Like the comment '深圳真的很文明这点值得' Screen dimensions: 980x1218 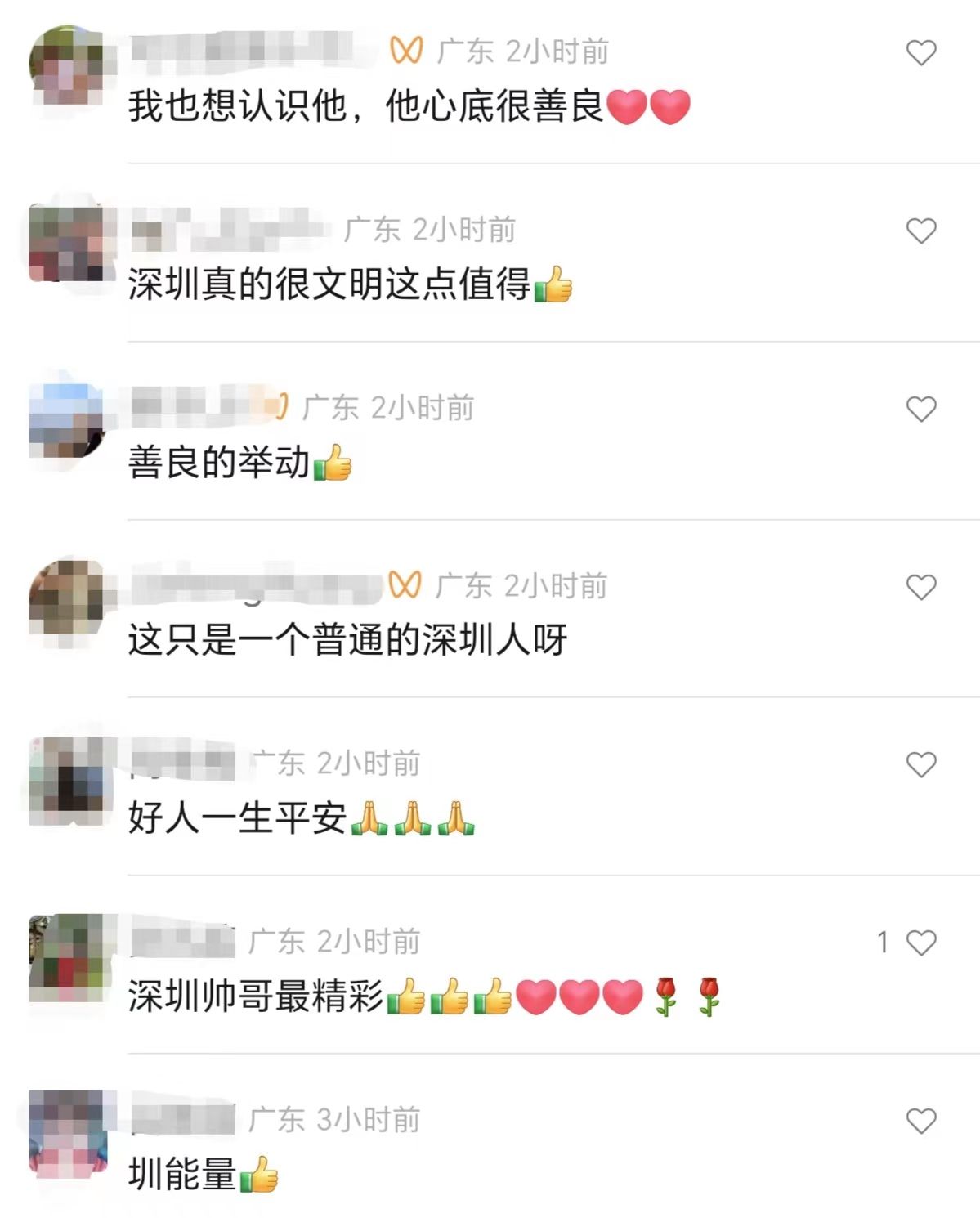point(920,231)
